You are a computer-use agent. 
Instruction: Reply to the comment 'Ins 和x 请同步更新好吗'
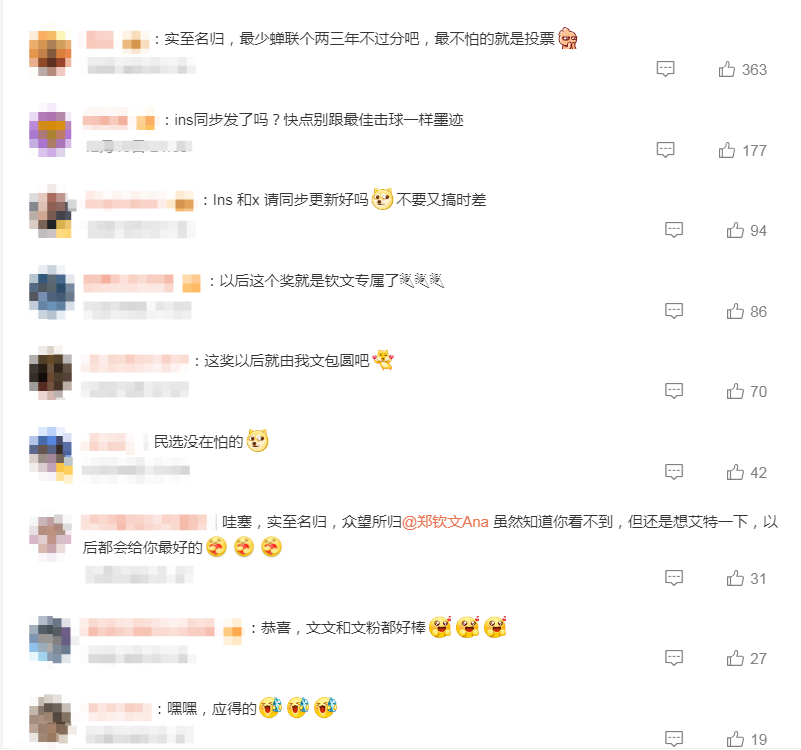tap(674, 230)
